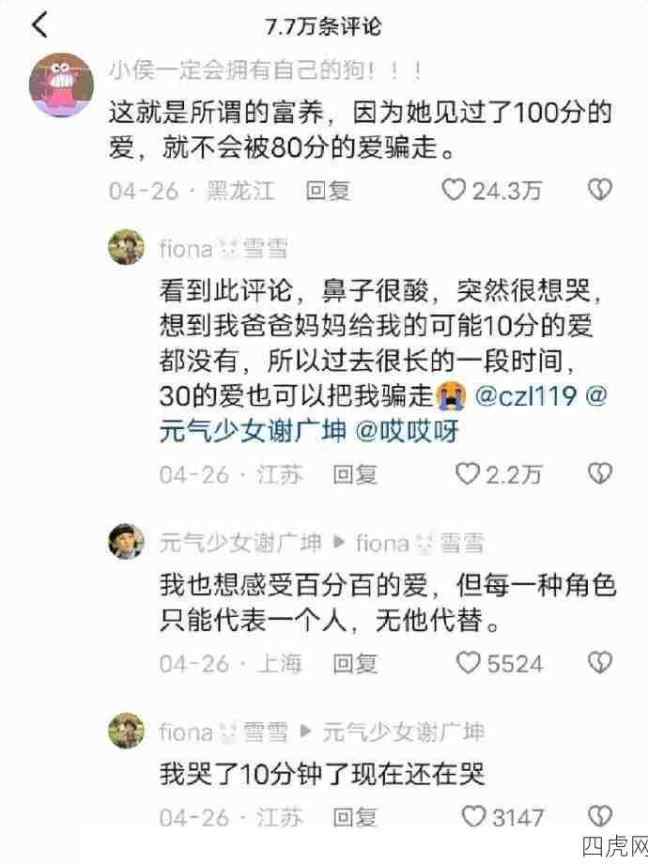View the username 小侯一定会拥有自己的狗!!!

pos(264,70)
